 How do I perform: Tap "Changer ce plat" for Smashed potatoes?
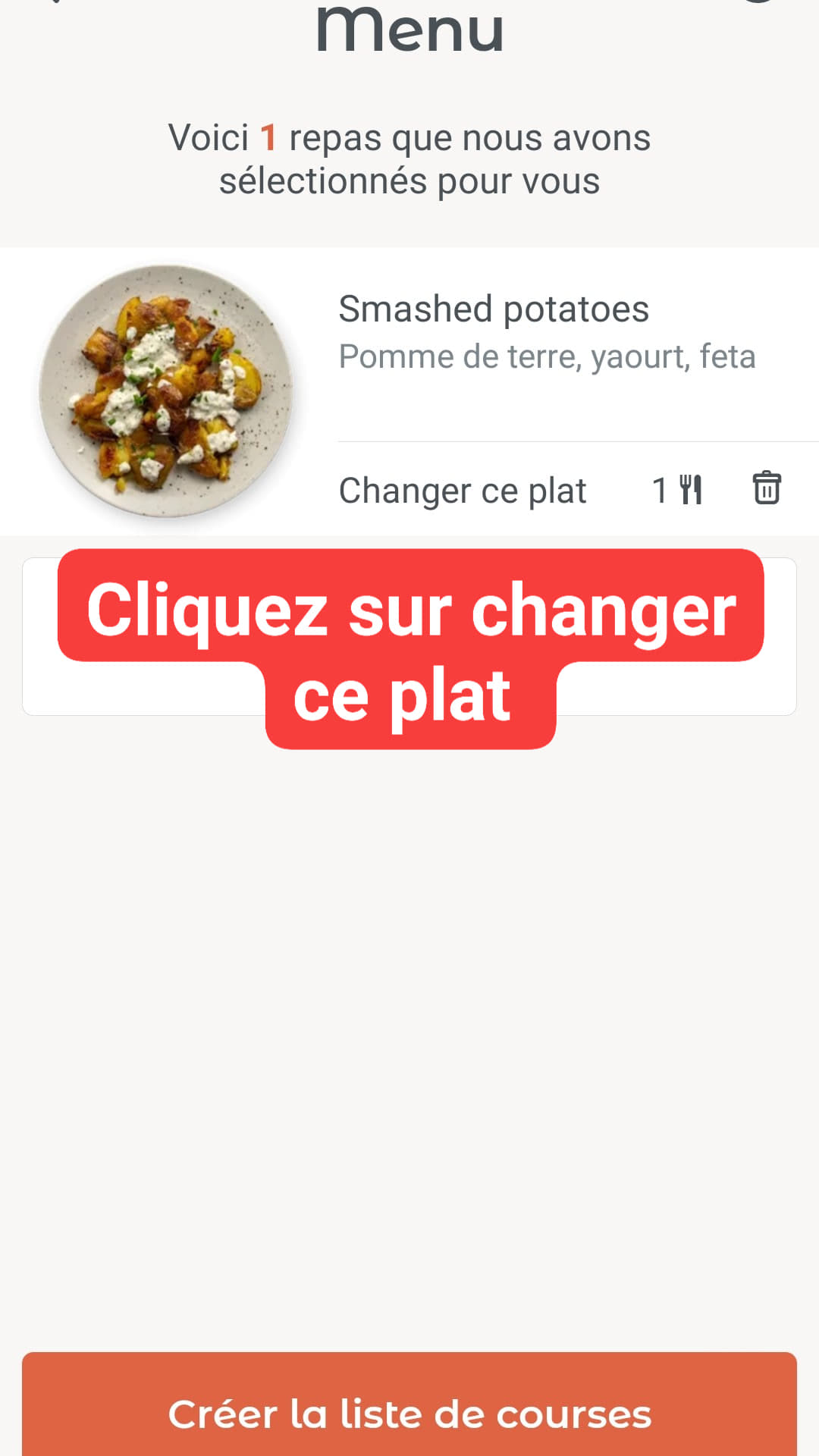point(462,491)
